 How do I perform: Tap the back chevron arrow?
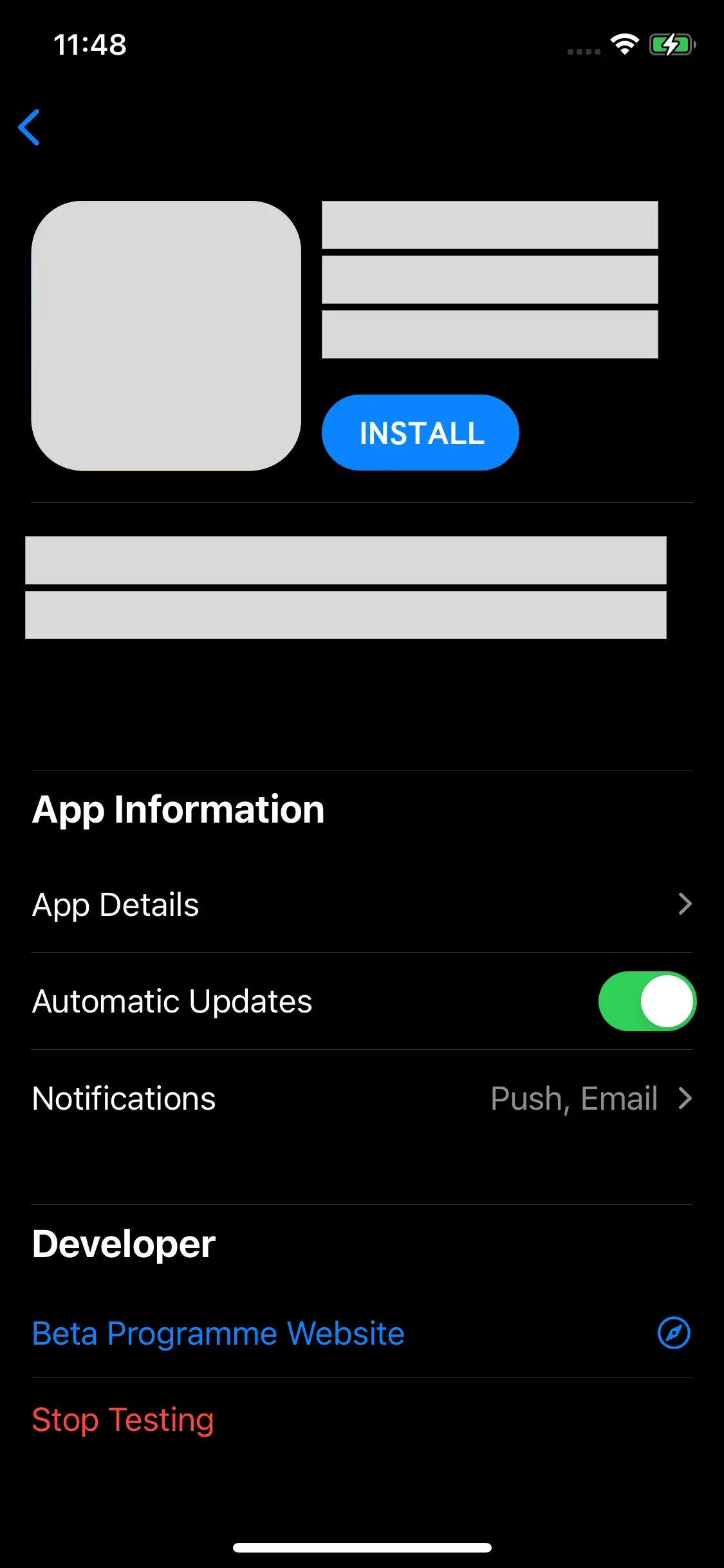(30, 127)
